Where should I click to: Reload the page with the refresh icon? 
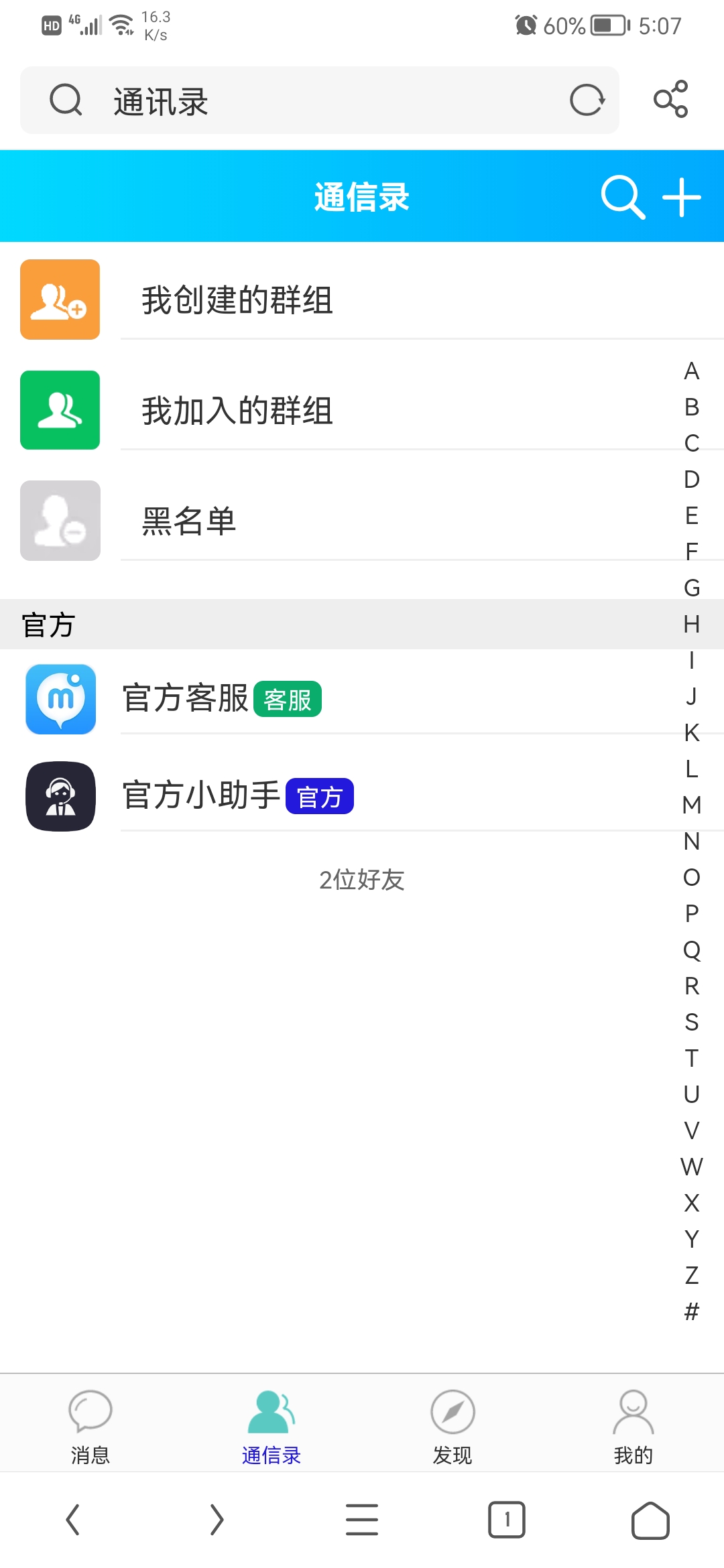(x=587, y=101)
